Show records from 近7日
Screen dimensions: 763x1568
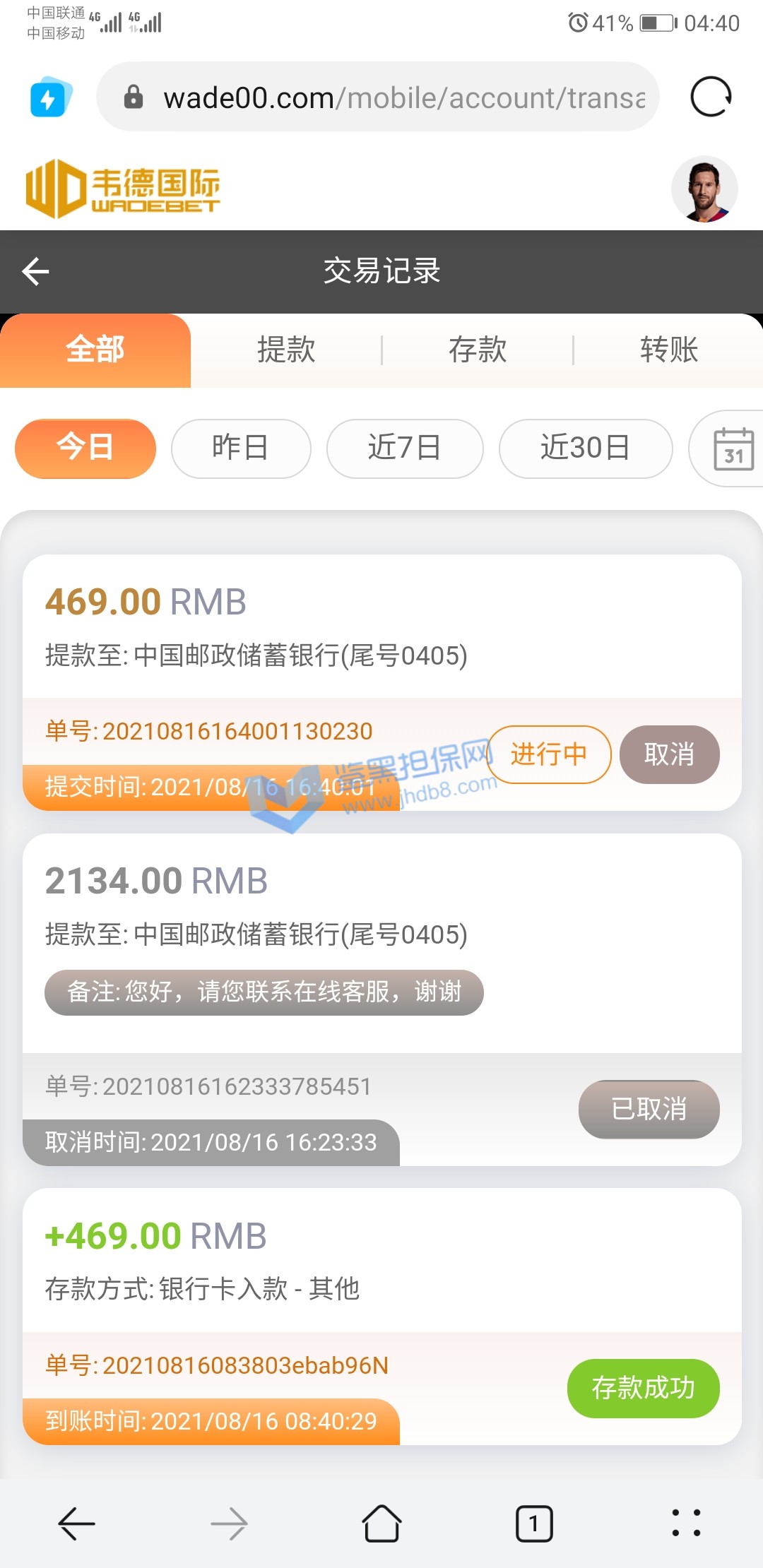[x=404, y=449]
